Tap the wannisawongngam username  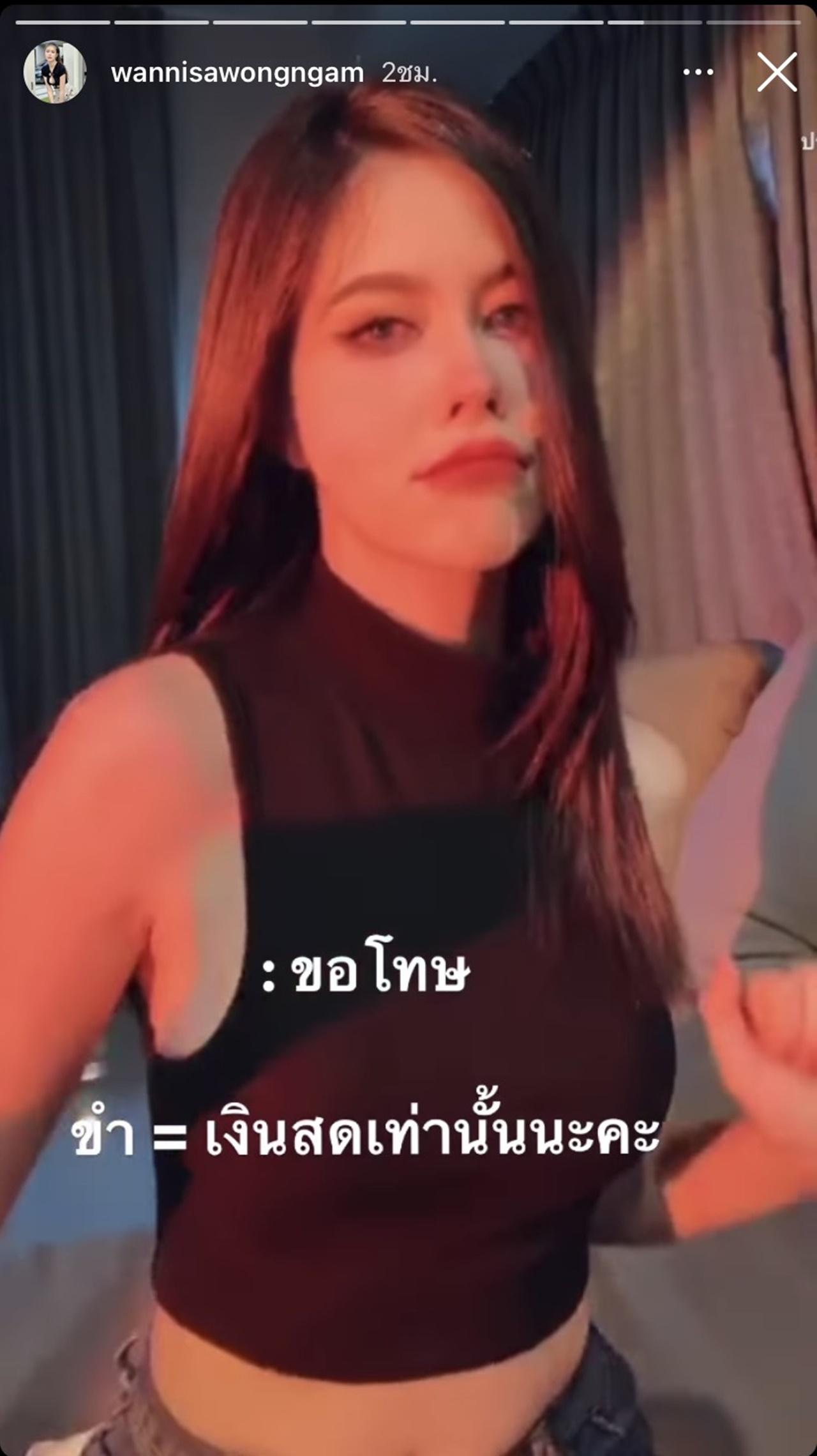[237, 73]
